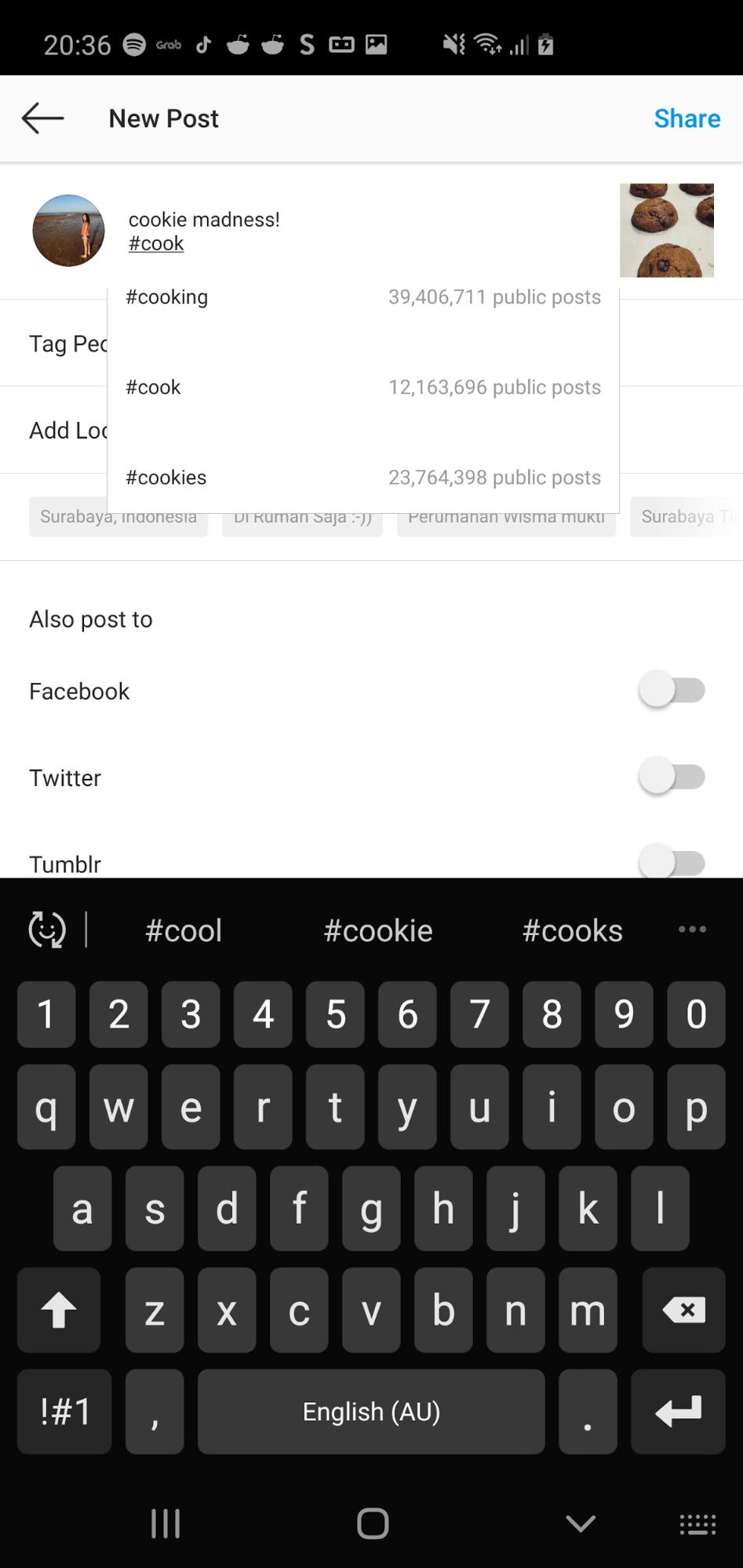This screenshot has height=1568, width=743.
Task: Share the new post
Action: tap(687, 118)
